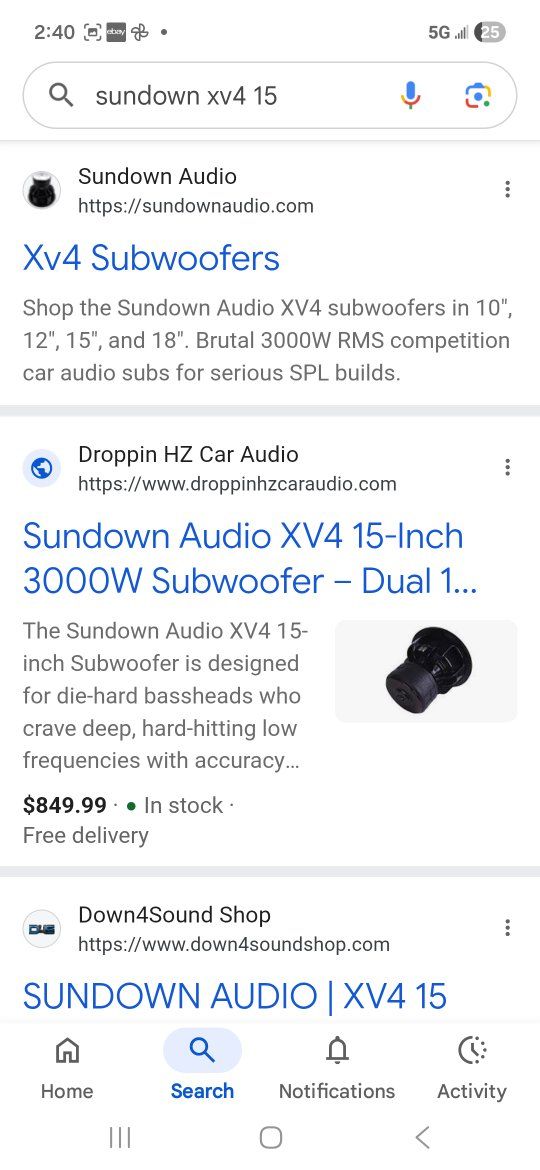The height and width of the screenshot is (1170, 540).
Task: Switch to the Notifications tab
Action: tap(337, 1069)
